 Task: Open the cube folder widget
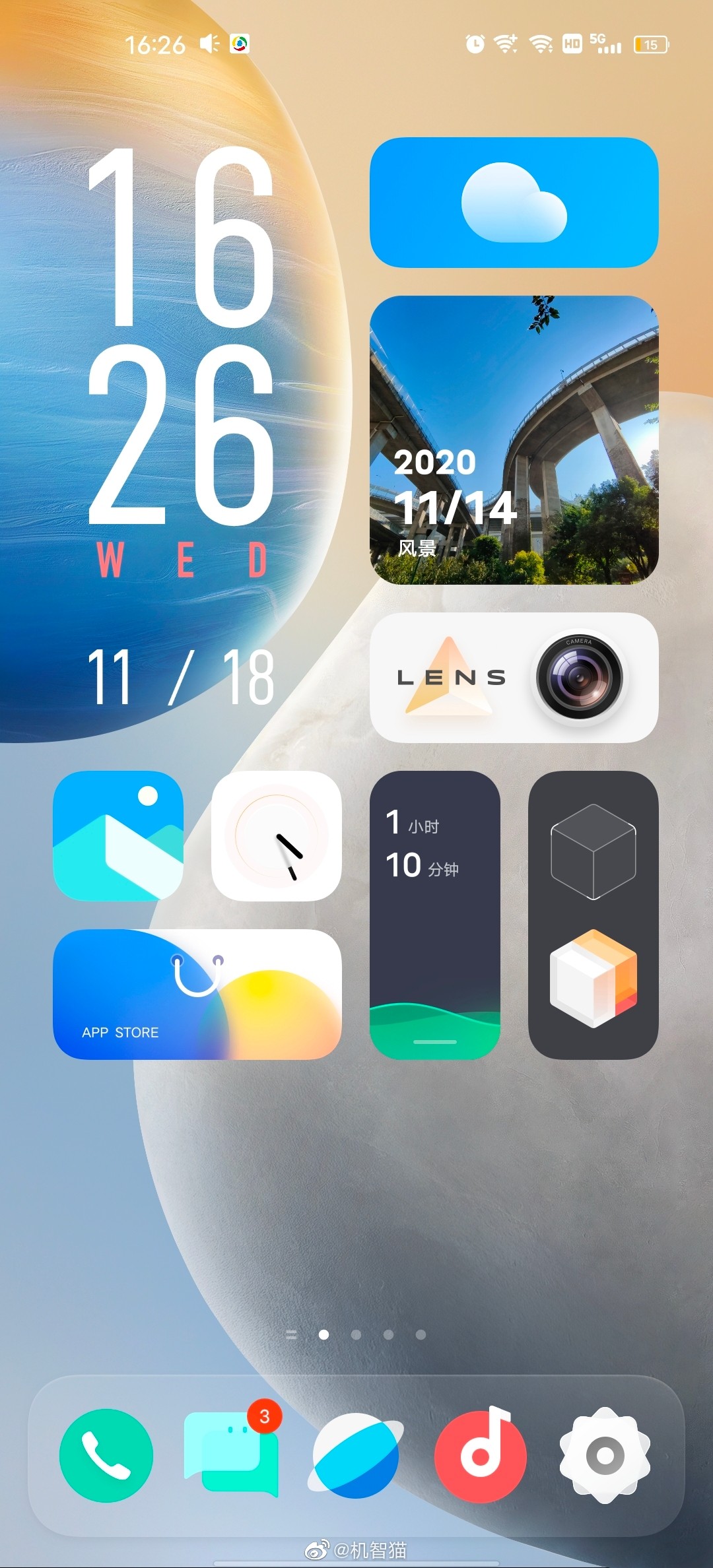(593, 915)
